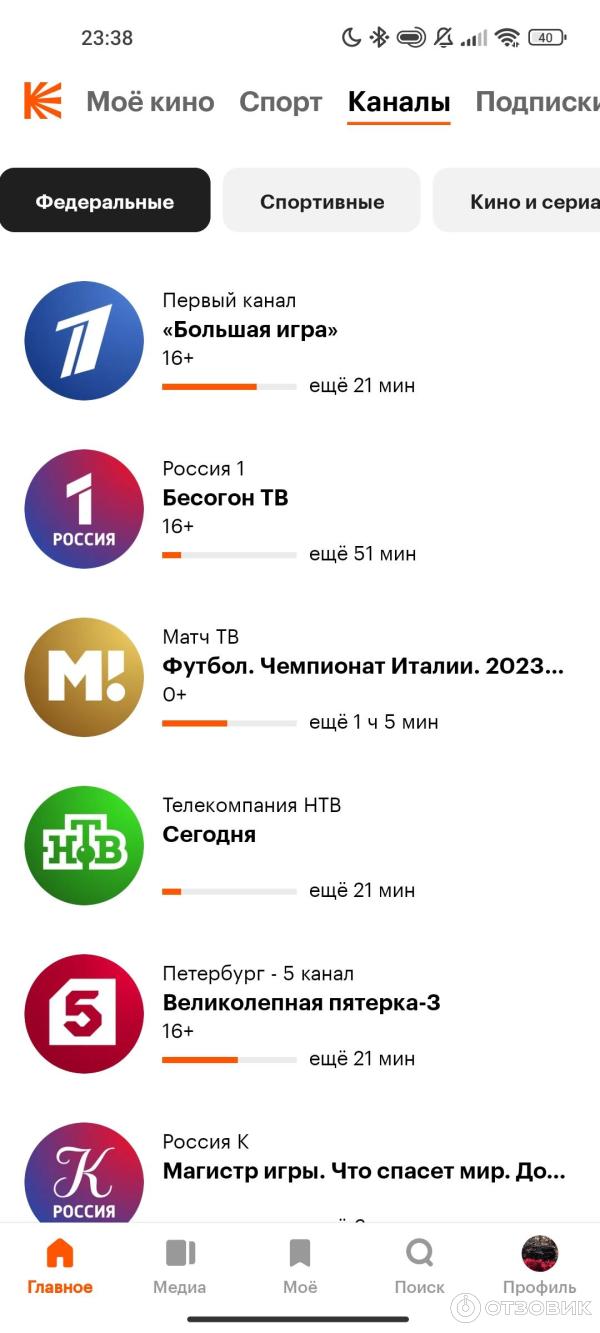Open the Матч ТВ football broadcast
The width and height of the screenshot is (600, 1333).
(300, 678)
